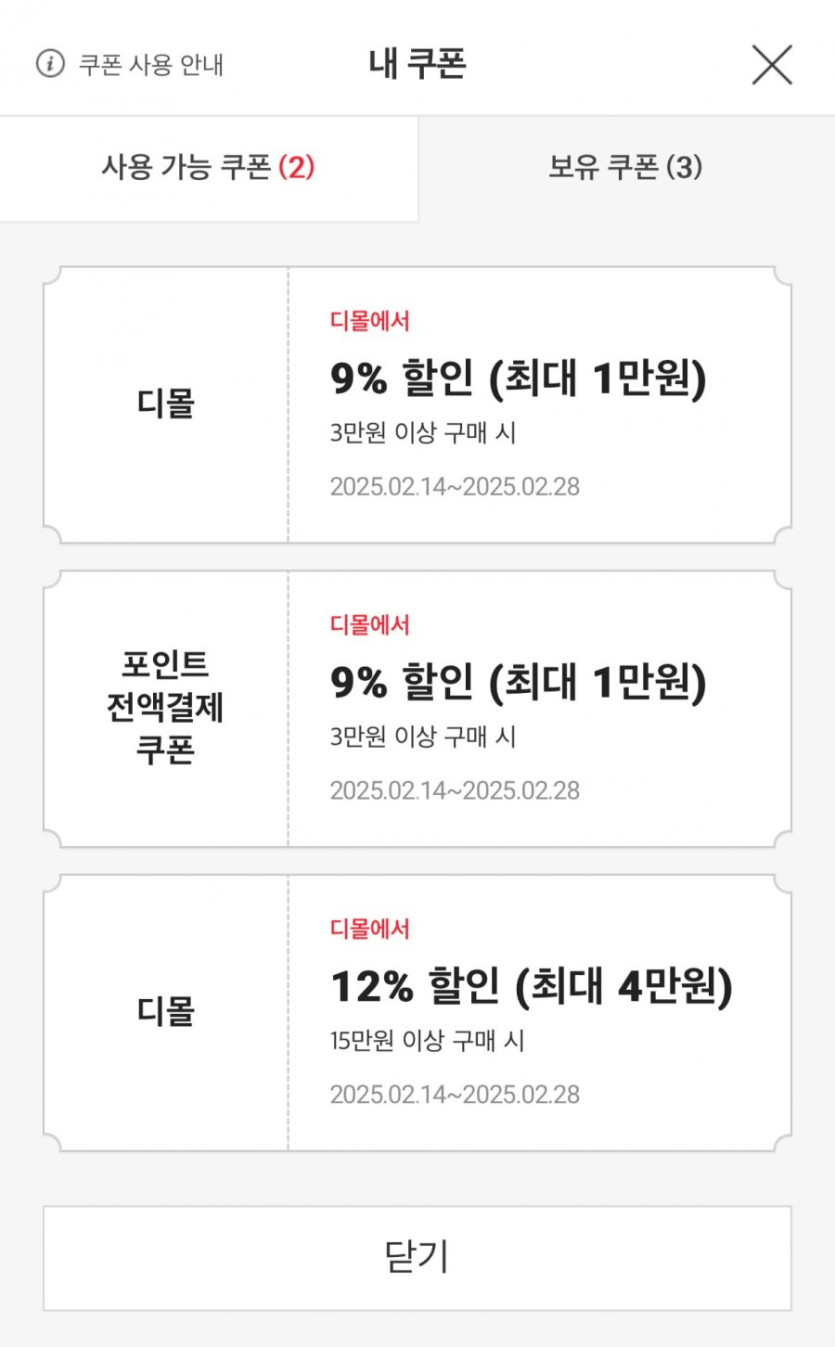Open 쿠폰 사용 안내 info
The image size is (835, 1347).
point(130,65)
